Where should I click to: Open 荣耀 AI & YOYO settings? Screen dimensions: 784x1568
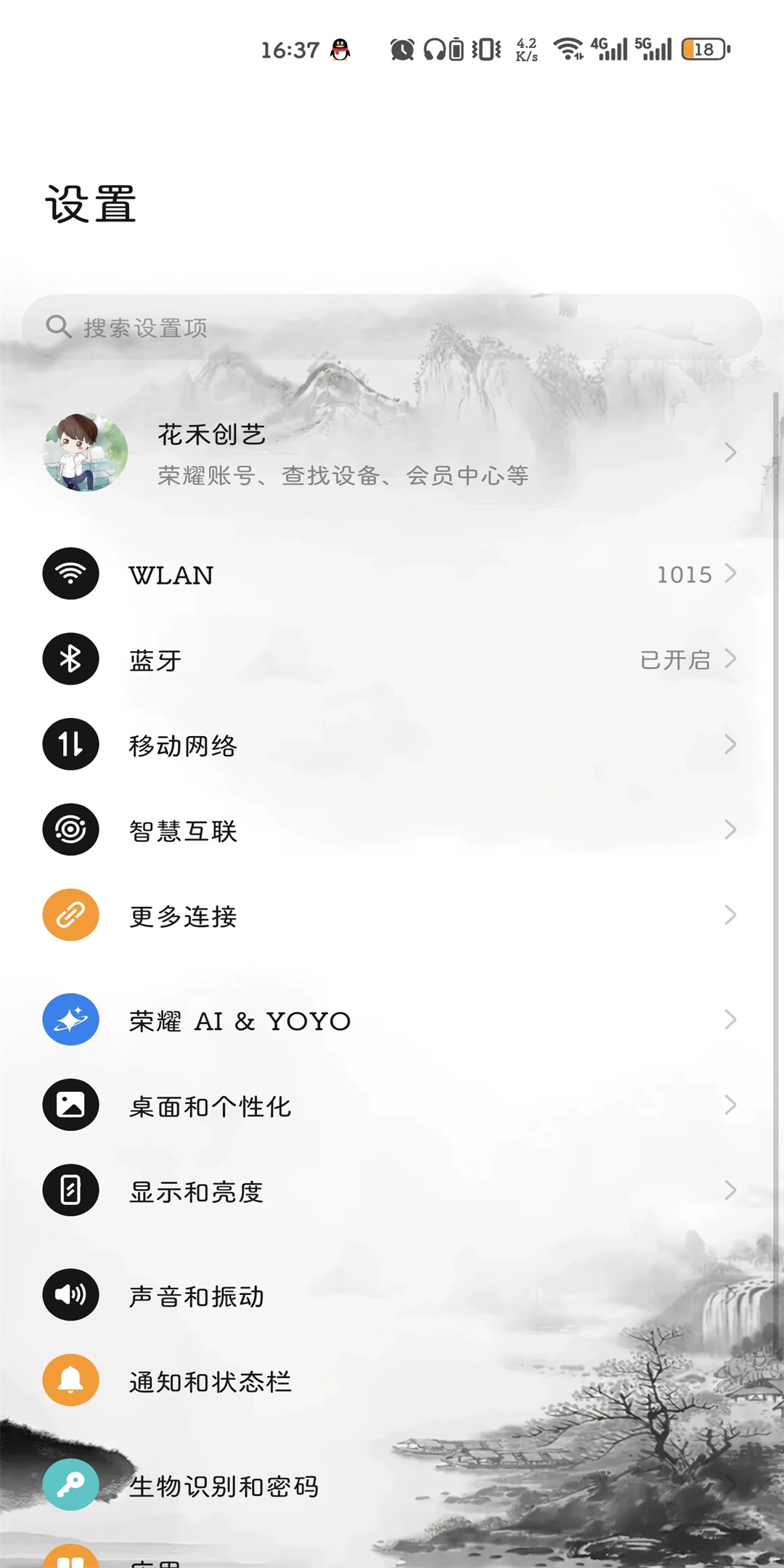pos(392,1020)
